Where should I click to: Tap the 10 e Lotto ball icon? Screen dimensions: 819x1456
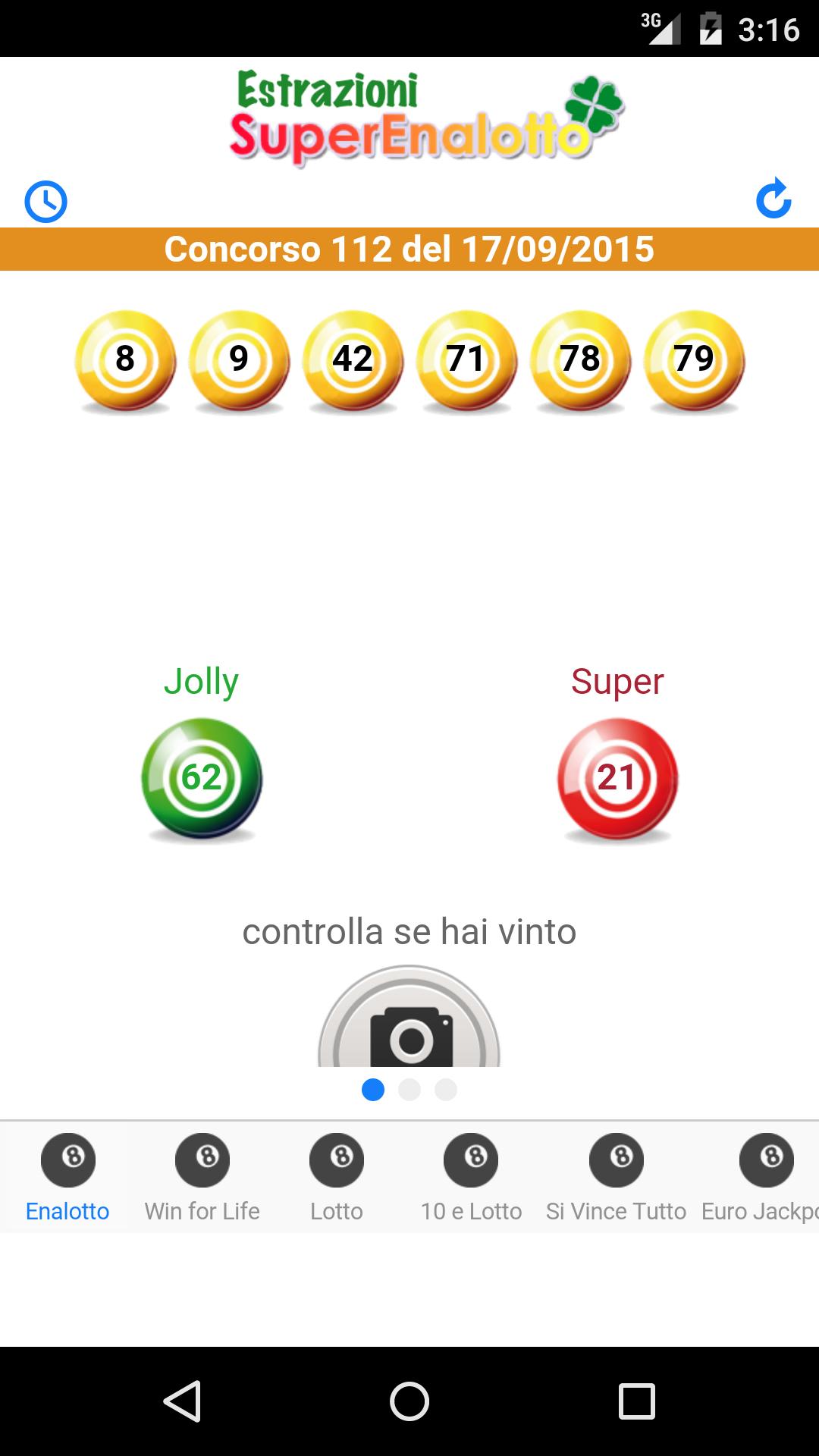pyautogui.click(x=471, y=1159)
